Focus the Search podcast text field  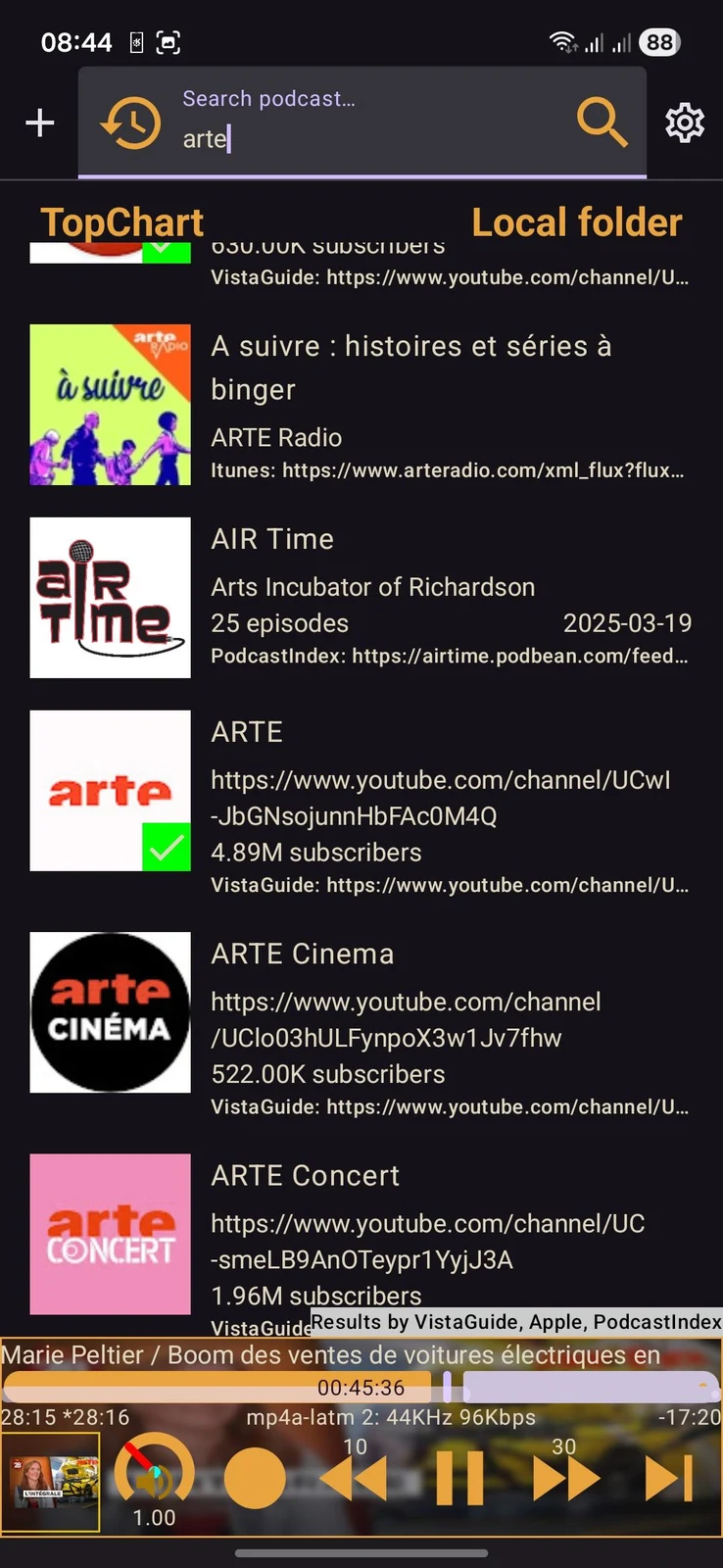[372, 122]
